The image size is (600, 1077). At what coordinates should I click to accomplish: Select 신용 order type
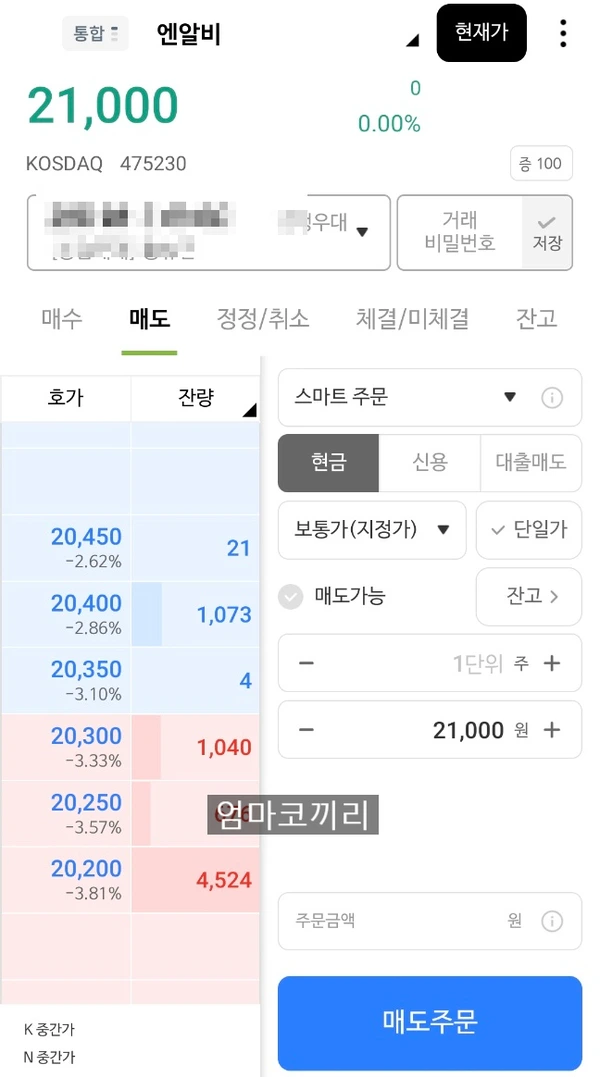tap(430, 463)
